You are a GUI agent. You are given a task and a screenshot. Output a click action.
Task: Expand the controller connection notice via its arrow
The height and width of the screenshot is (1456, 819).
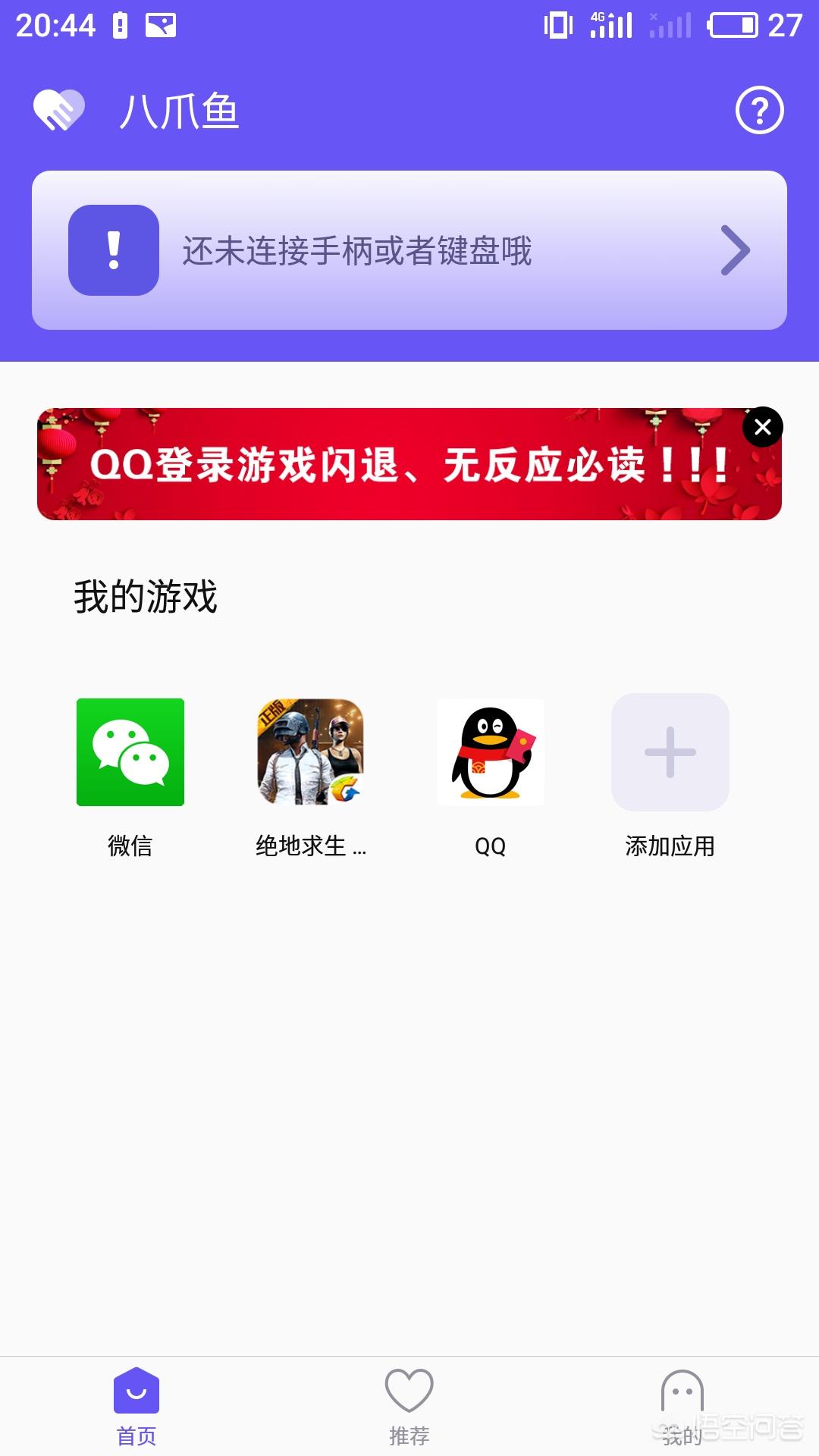pos(734,250)
